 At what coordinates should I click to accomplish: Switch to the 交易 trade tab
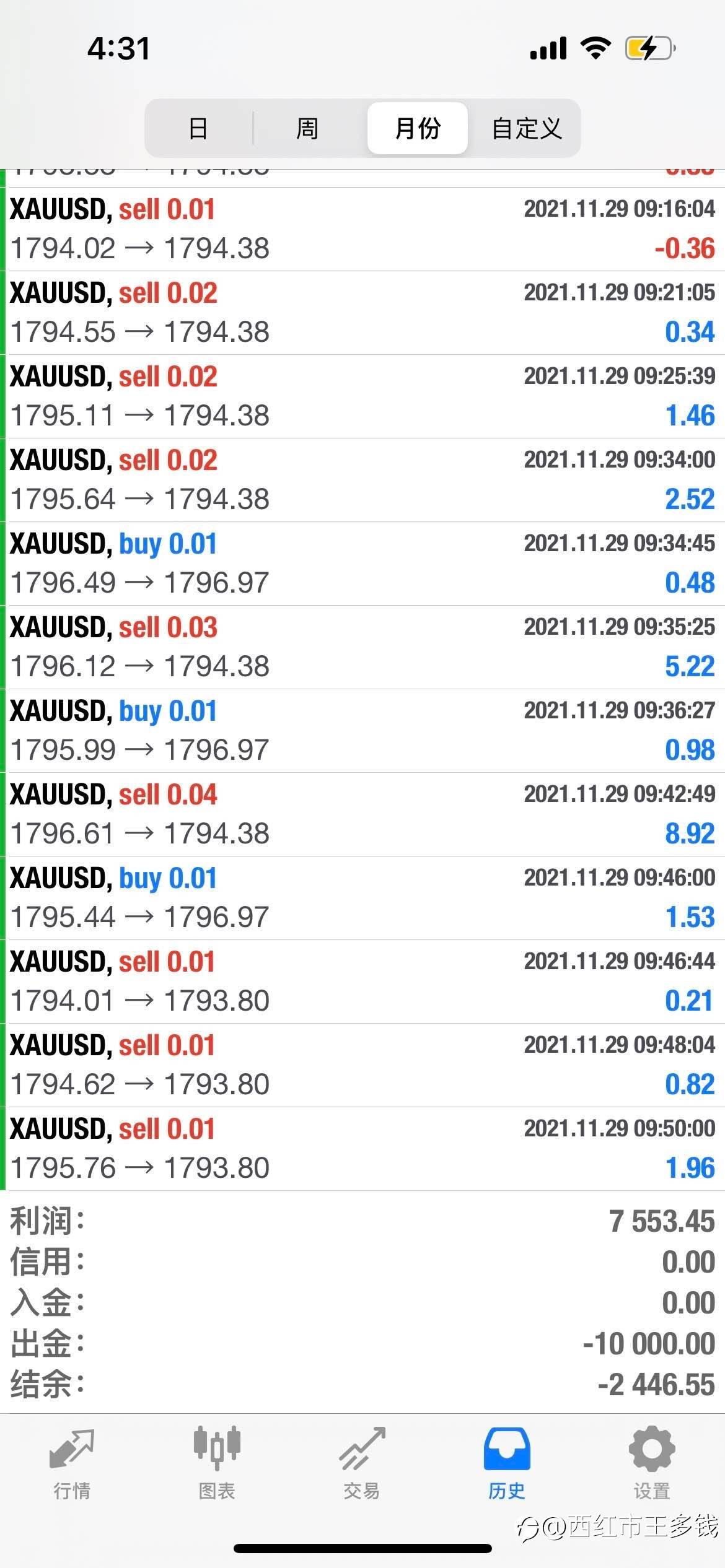(362, 1464)
